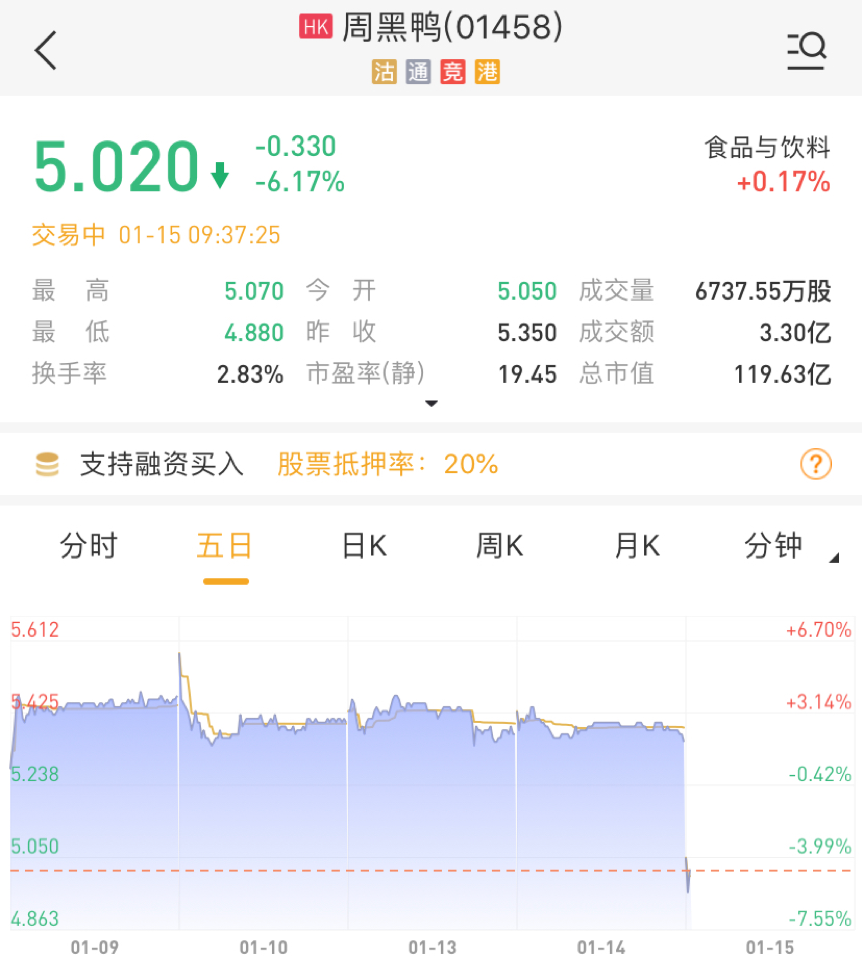The width and height of the screenshot is (862, 956).
Task: Select the 五日 chart tab
Action: tap(224, 546)
